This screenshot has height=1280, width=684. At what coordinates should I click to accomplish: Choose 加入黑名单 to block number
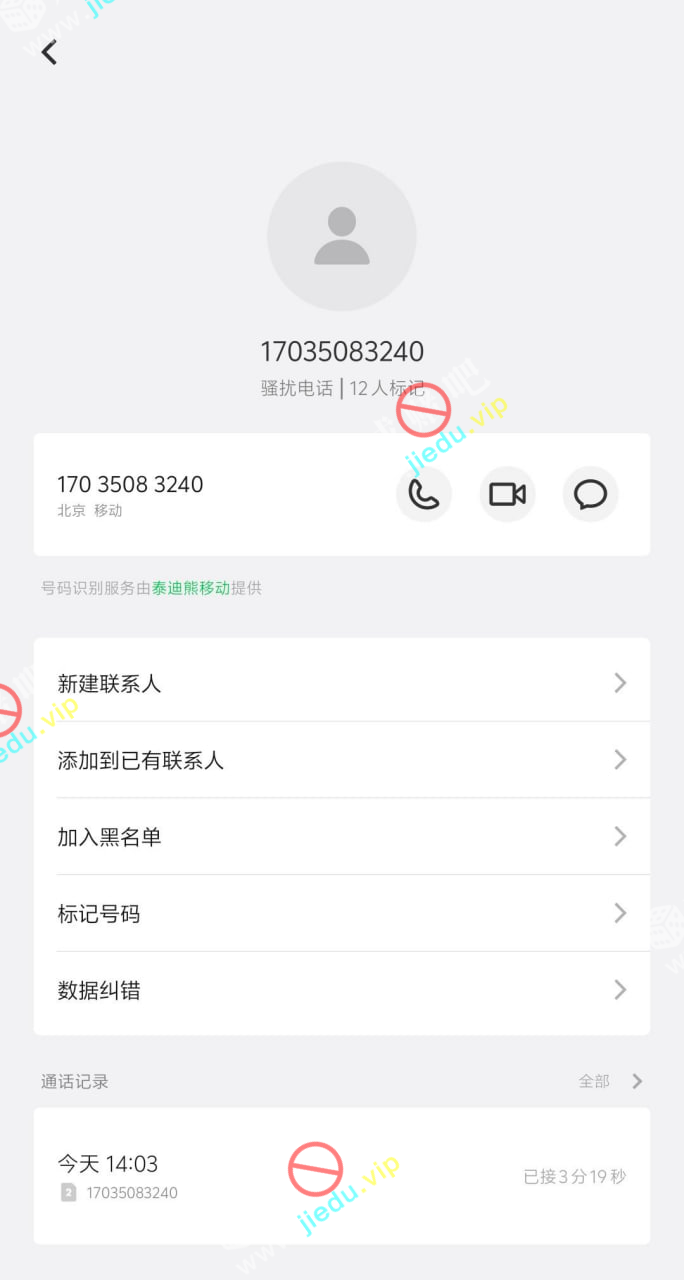click(341, 837)
